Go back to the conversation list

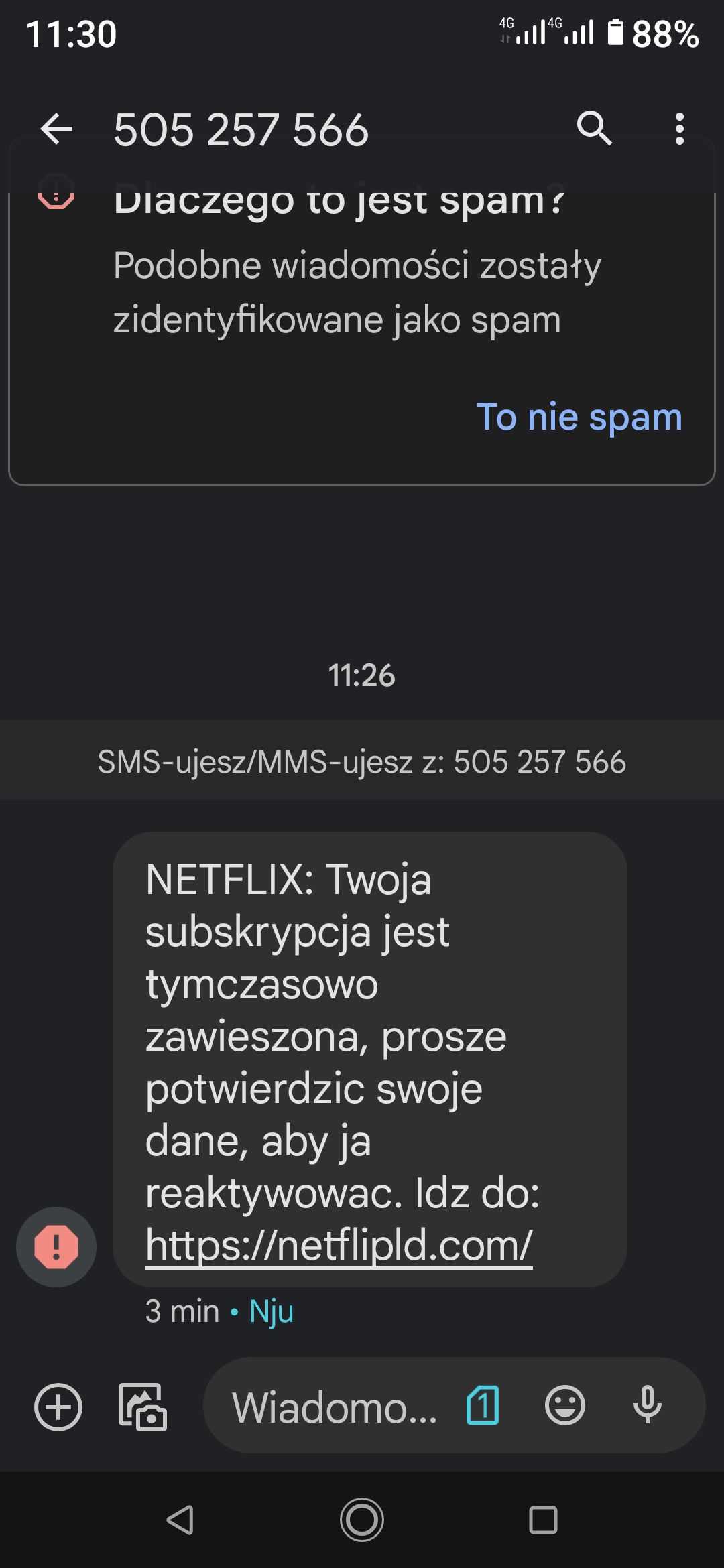click(56, 129)
